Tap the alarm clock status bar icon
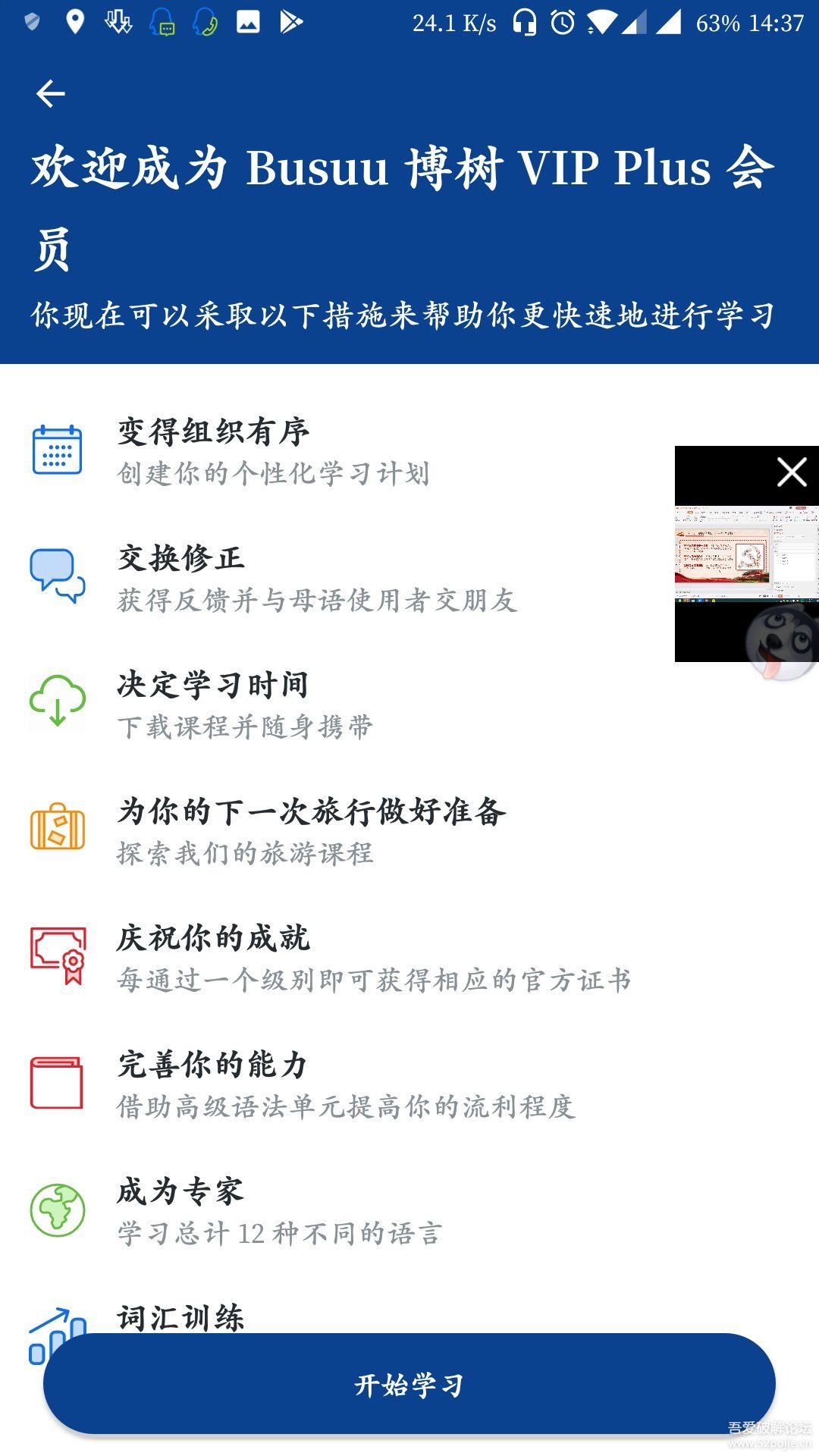 click(562, 22)
